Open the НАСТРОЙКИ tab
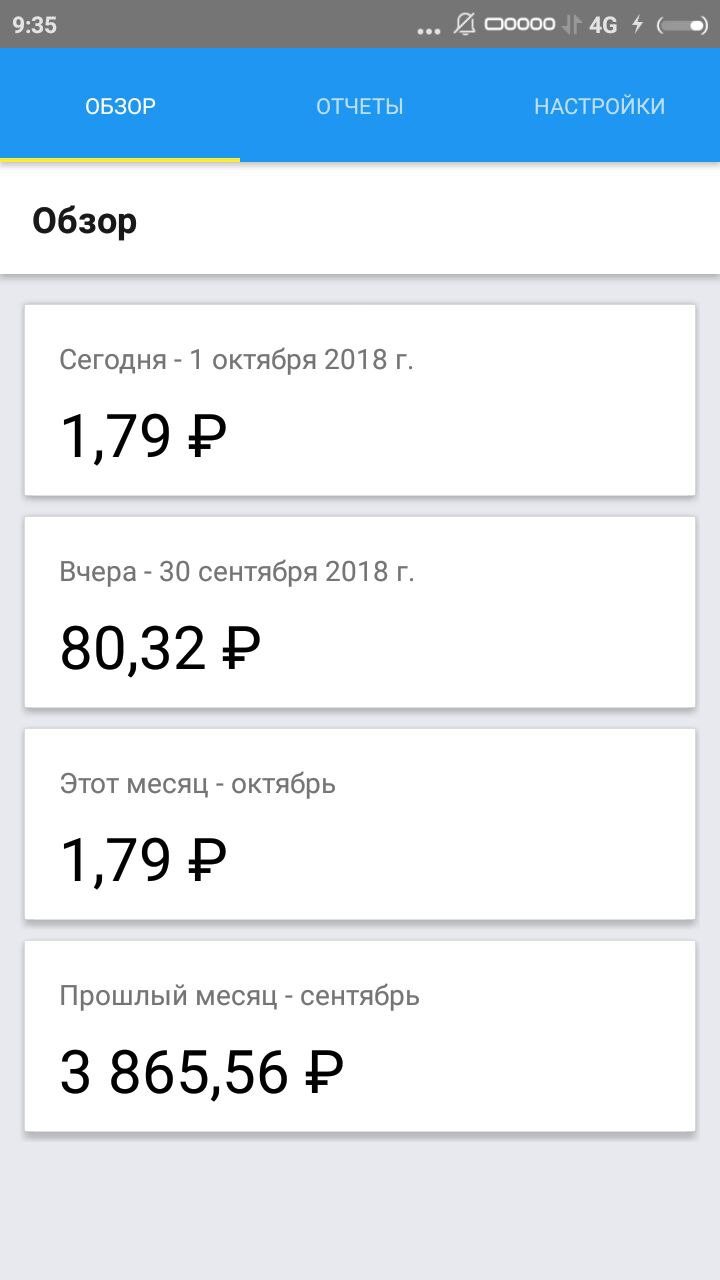 pos(600,106)
